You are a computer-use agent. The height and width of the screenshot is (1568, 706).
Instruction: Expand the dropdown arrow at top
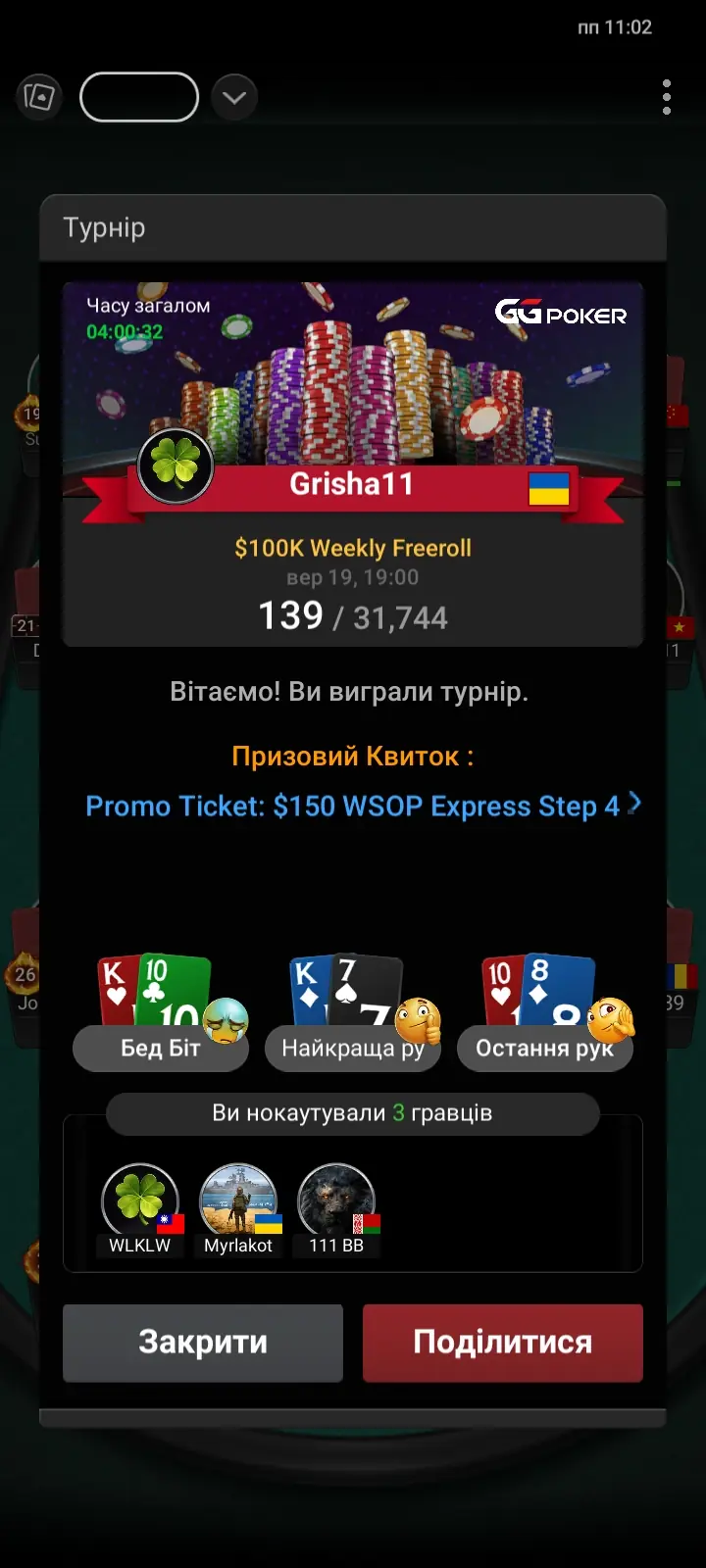click(234, 97)
